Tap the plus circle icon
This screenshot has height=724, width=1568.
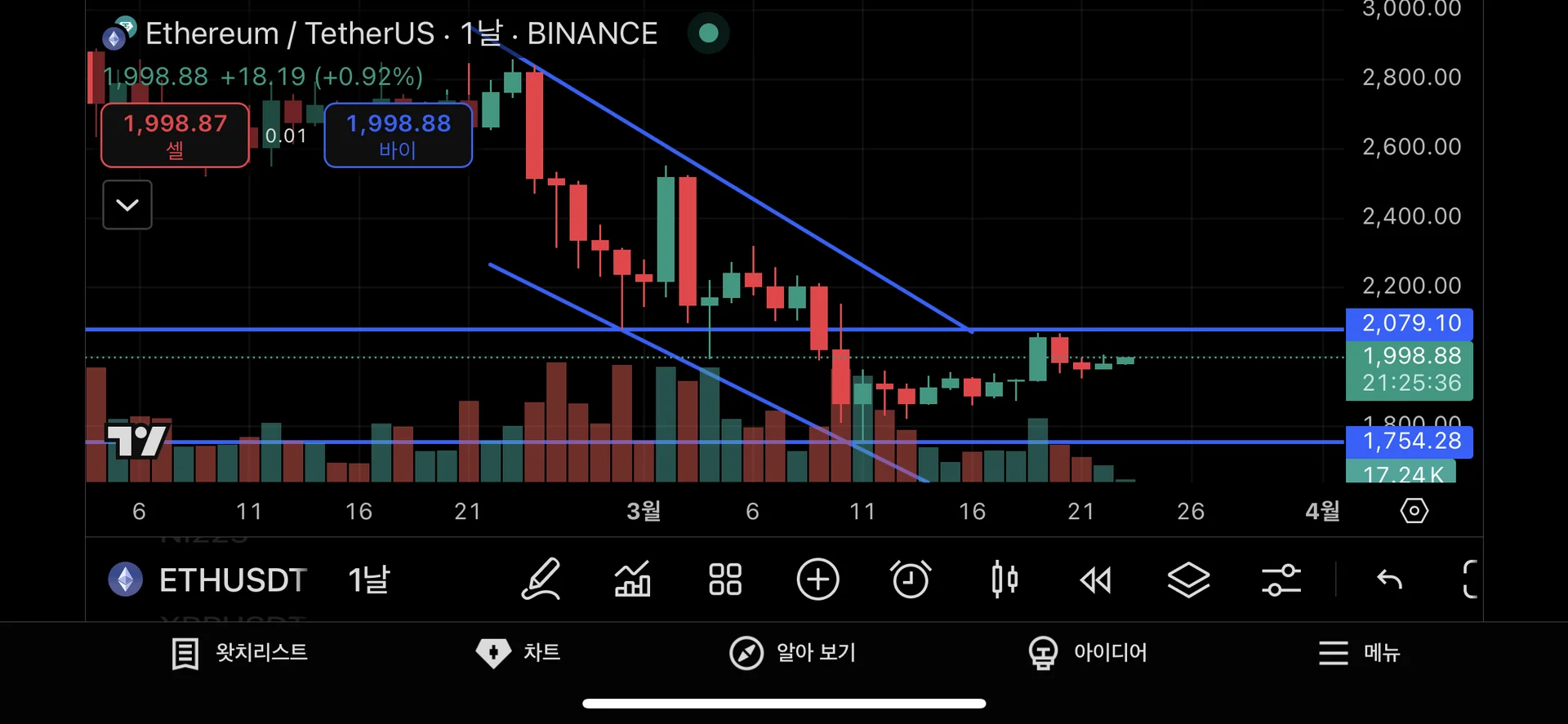point(817,580)
